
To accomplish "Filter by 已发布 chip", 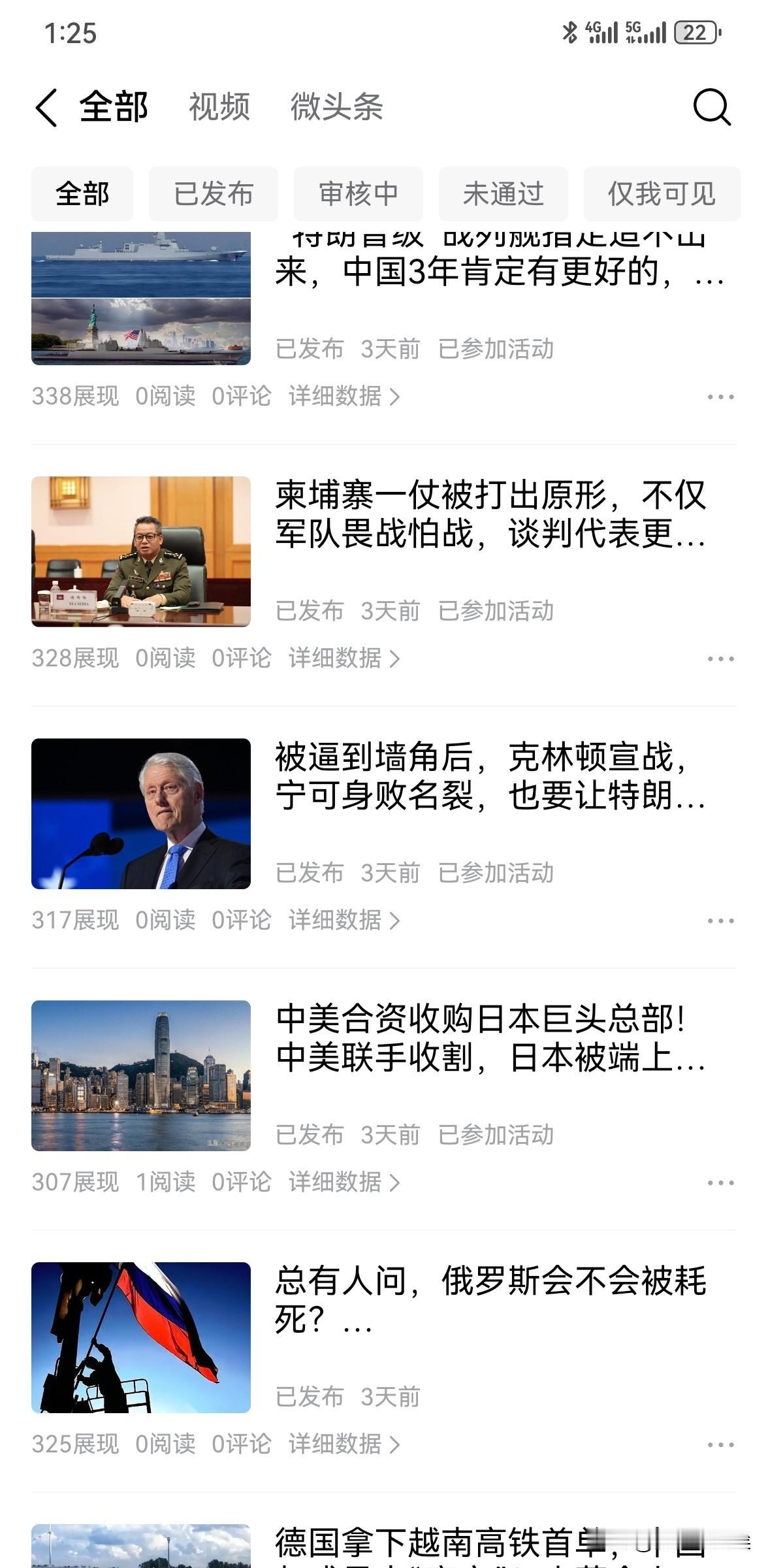I will tap(214, 194).
